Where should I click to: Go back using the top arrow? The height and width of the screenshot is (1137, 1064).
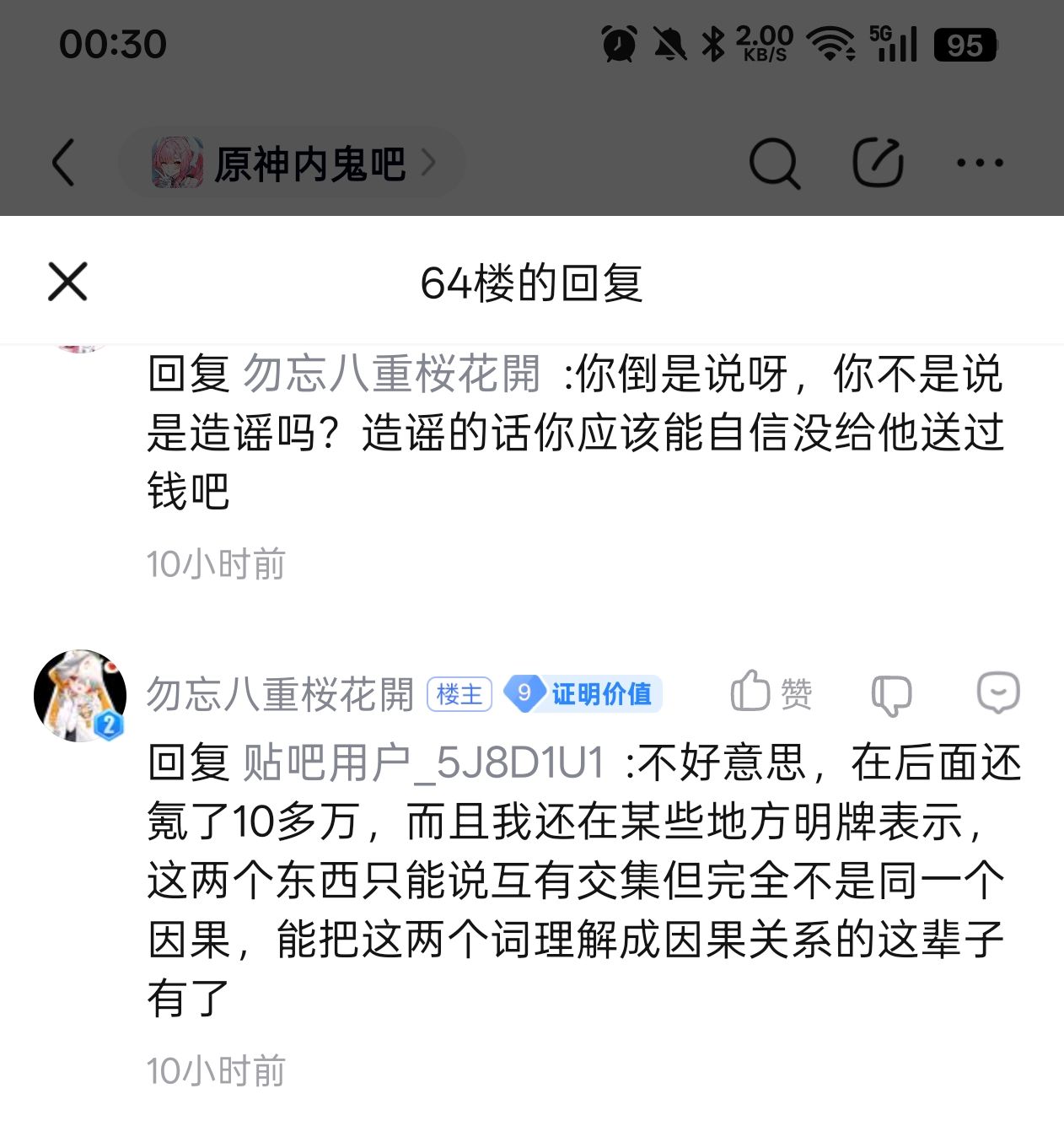pyautogui.click(x=64, y=162)
